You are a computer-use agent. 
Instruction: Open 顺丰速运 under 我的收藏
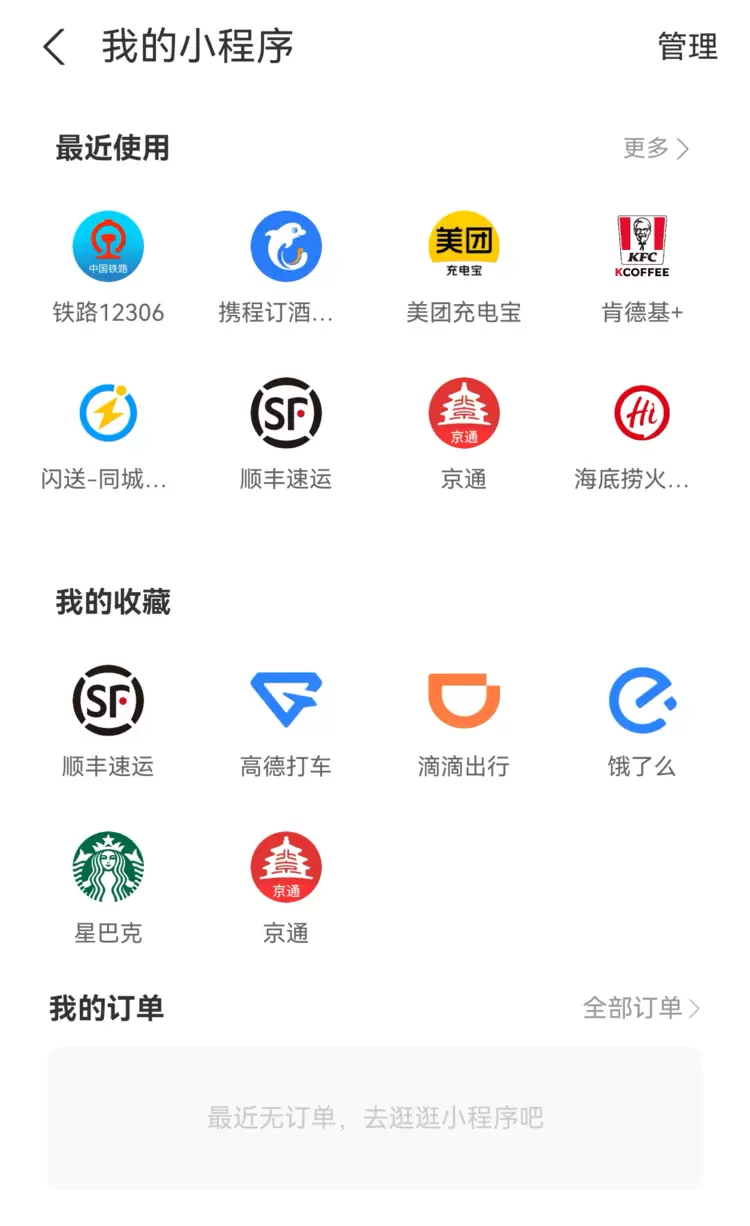(x=108, y=701)
